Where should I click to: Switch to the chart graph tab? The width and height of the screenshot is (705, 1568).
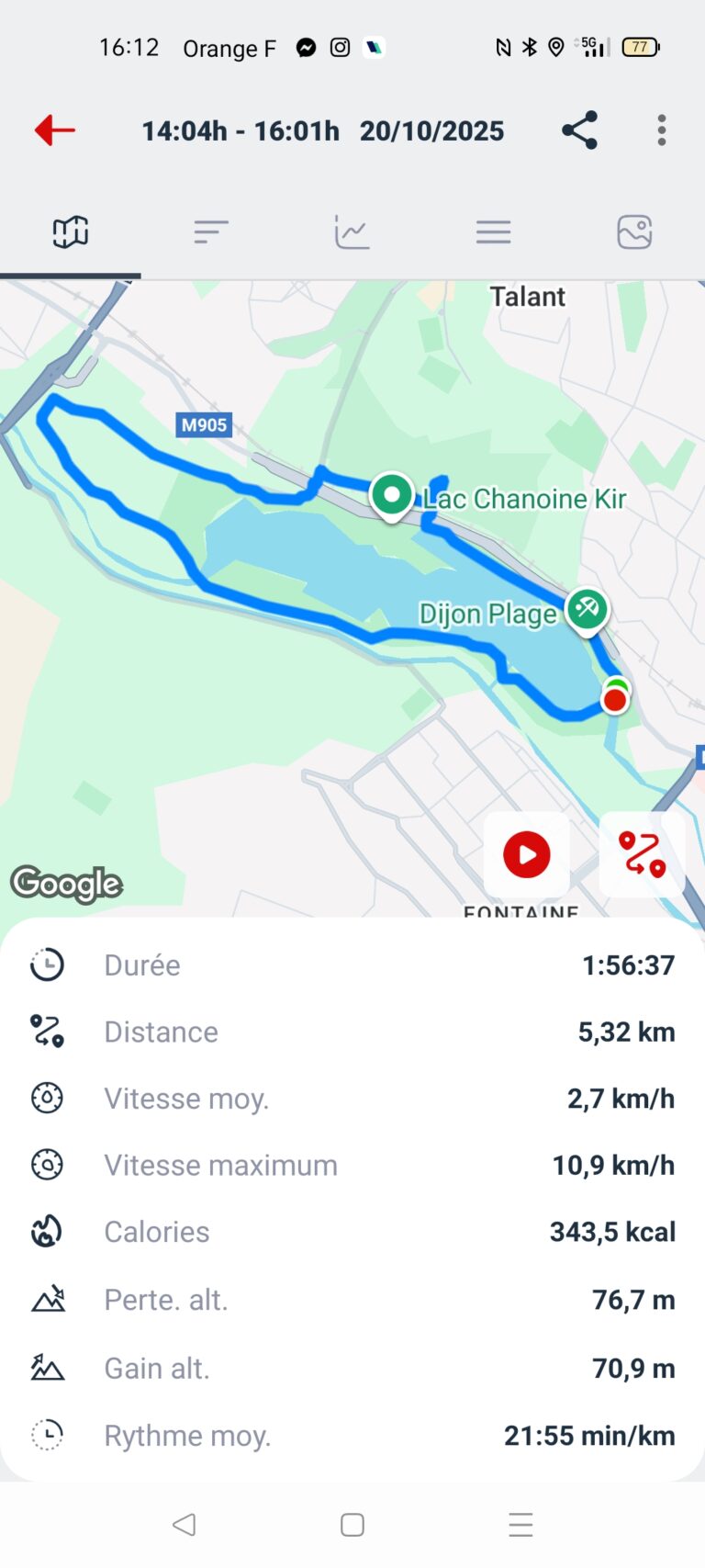352,232
